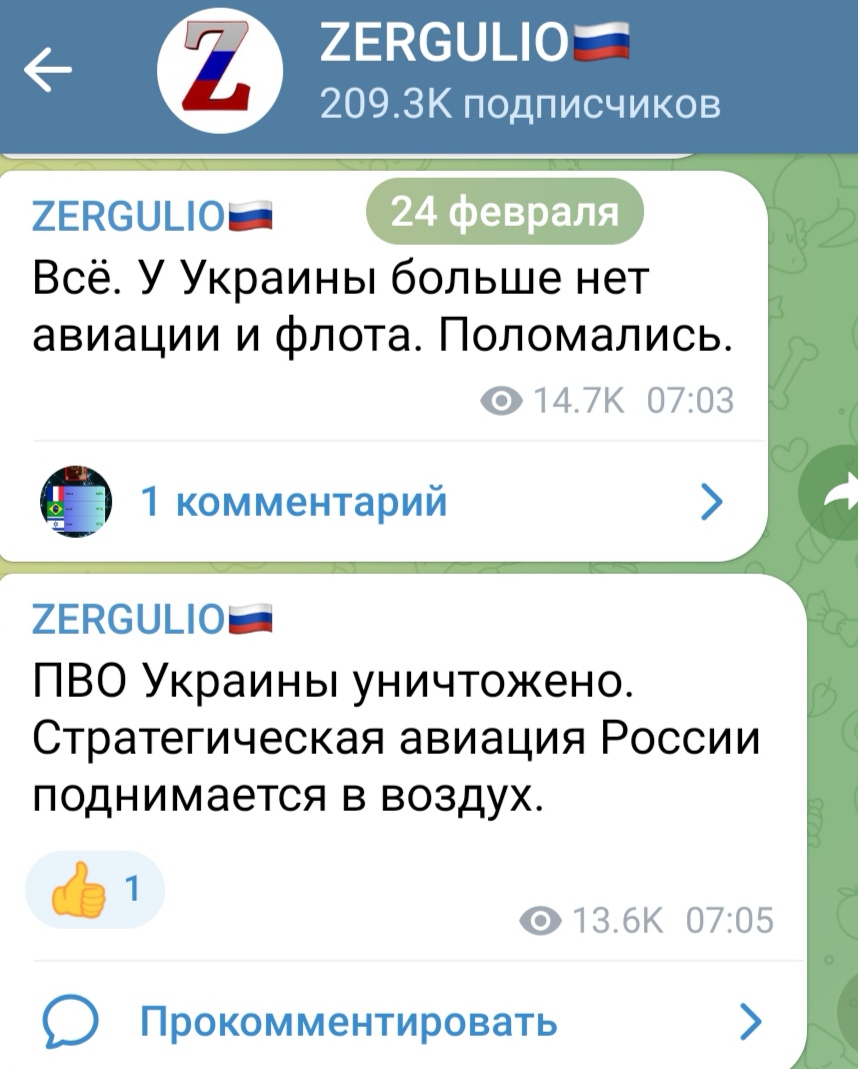Open the channel info via the ZERGULIO title
Image resolution: width=858 pixels, height=1069 pixels.
474,42
